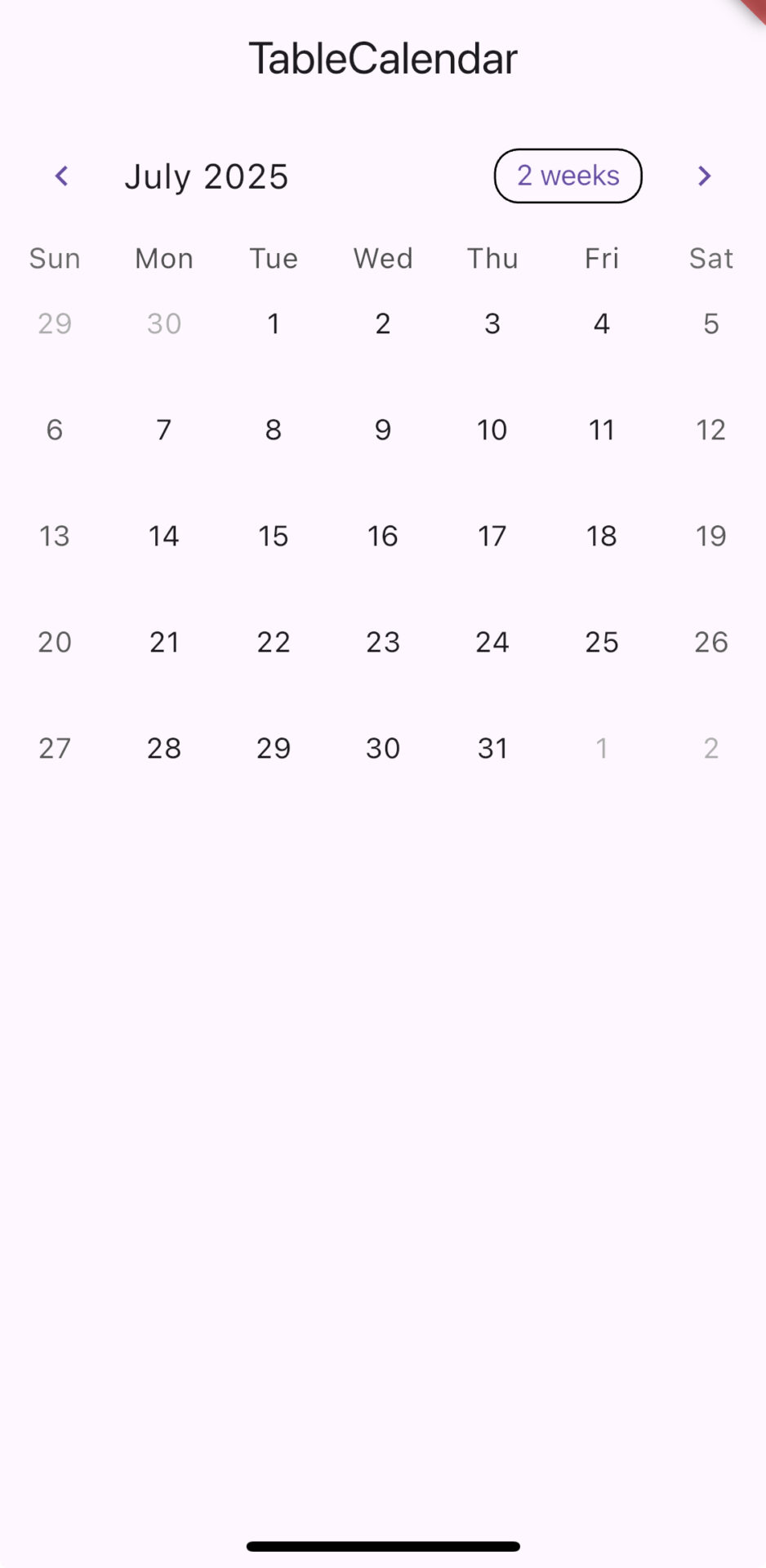The width and height of the screenshot is (766, 1568).
Task: Choose July 15
Action: click(x=274, y=537)
